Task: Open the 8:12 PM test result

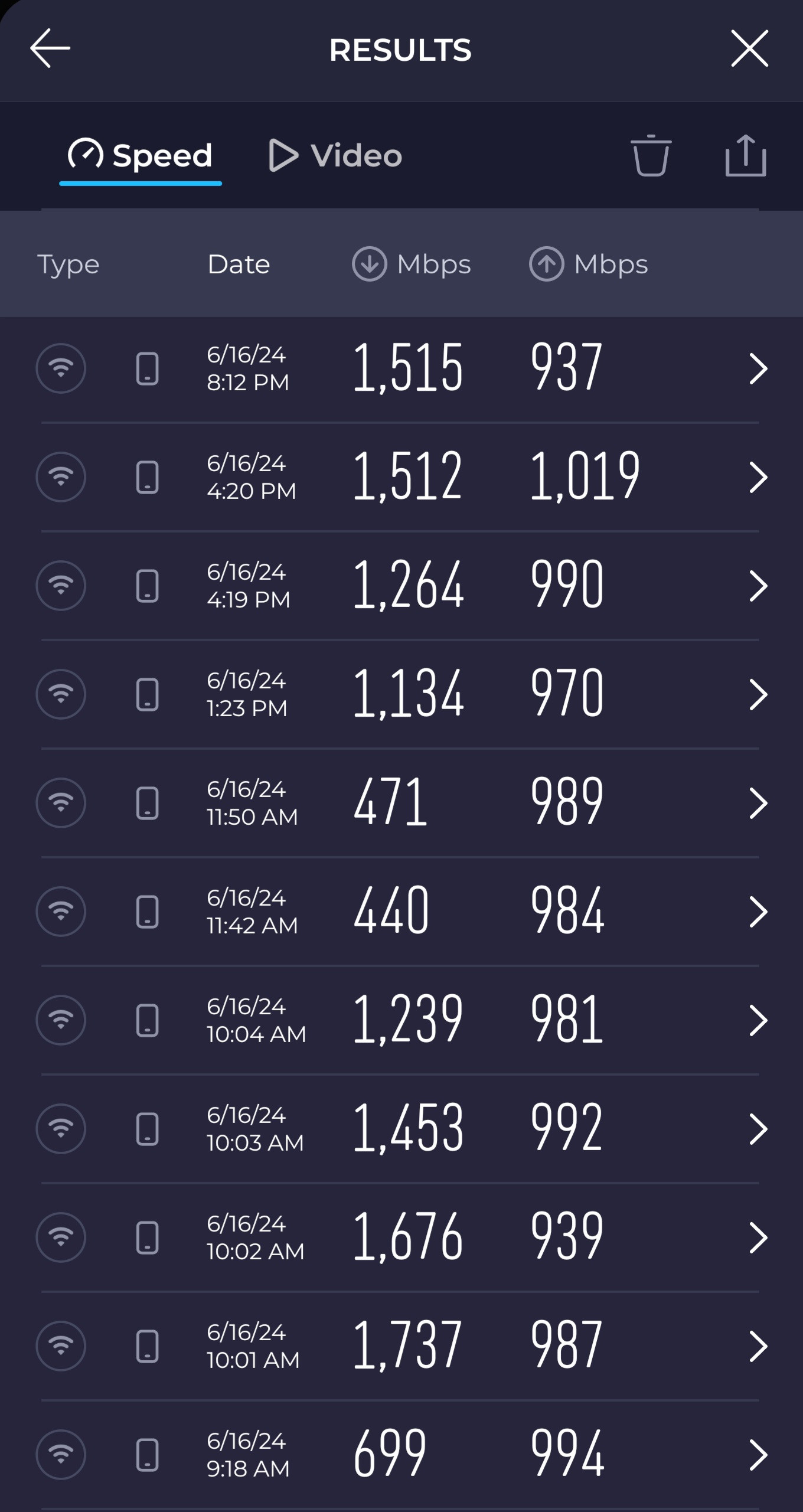Action: (401, 368)
